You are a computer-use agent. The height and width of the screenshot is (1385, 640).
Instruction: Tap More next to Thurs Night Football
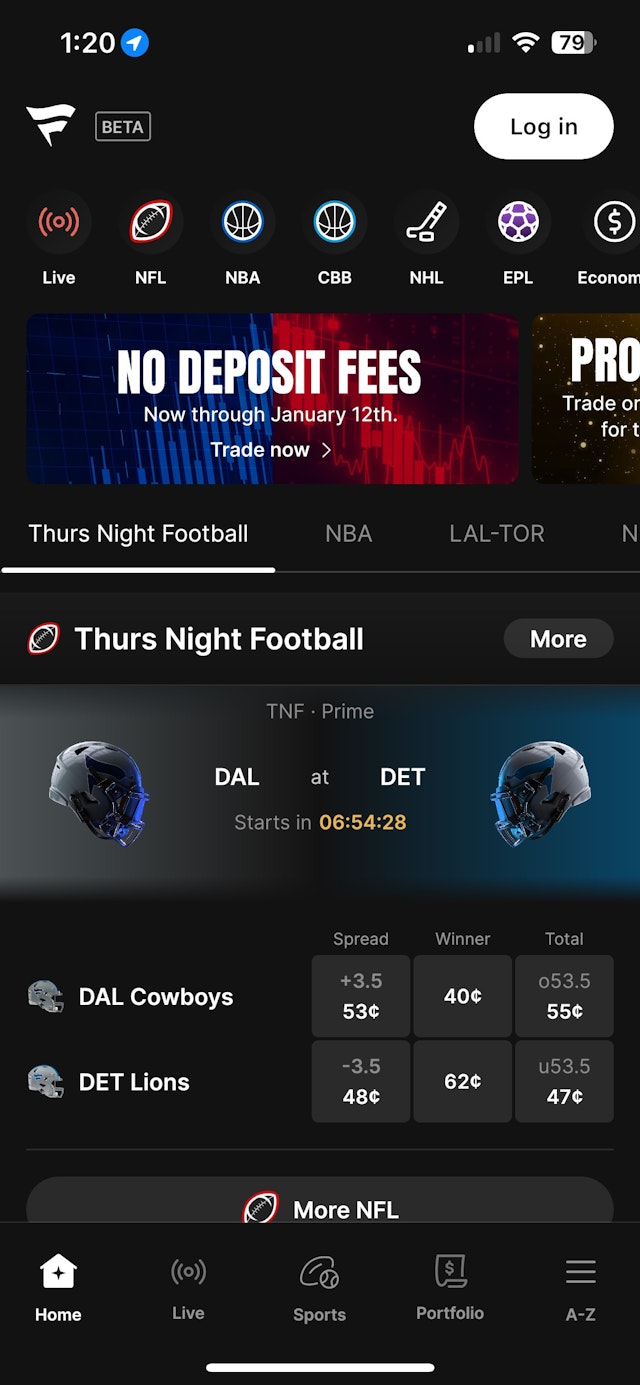click(558, 639)
